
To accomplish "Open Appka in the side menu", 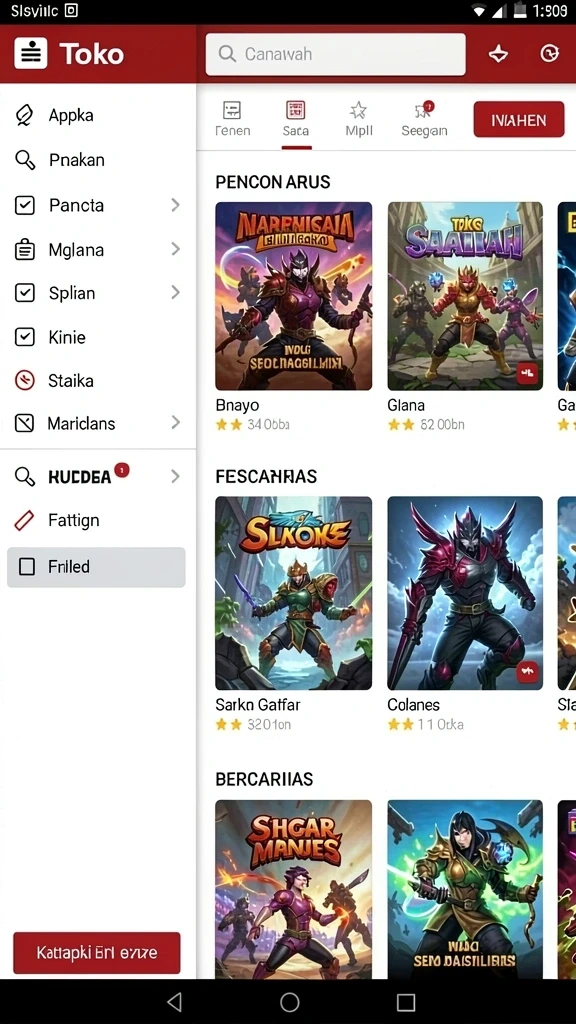I will pos(98,116).
